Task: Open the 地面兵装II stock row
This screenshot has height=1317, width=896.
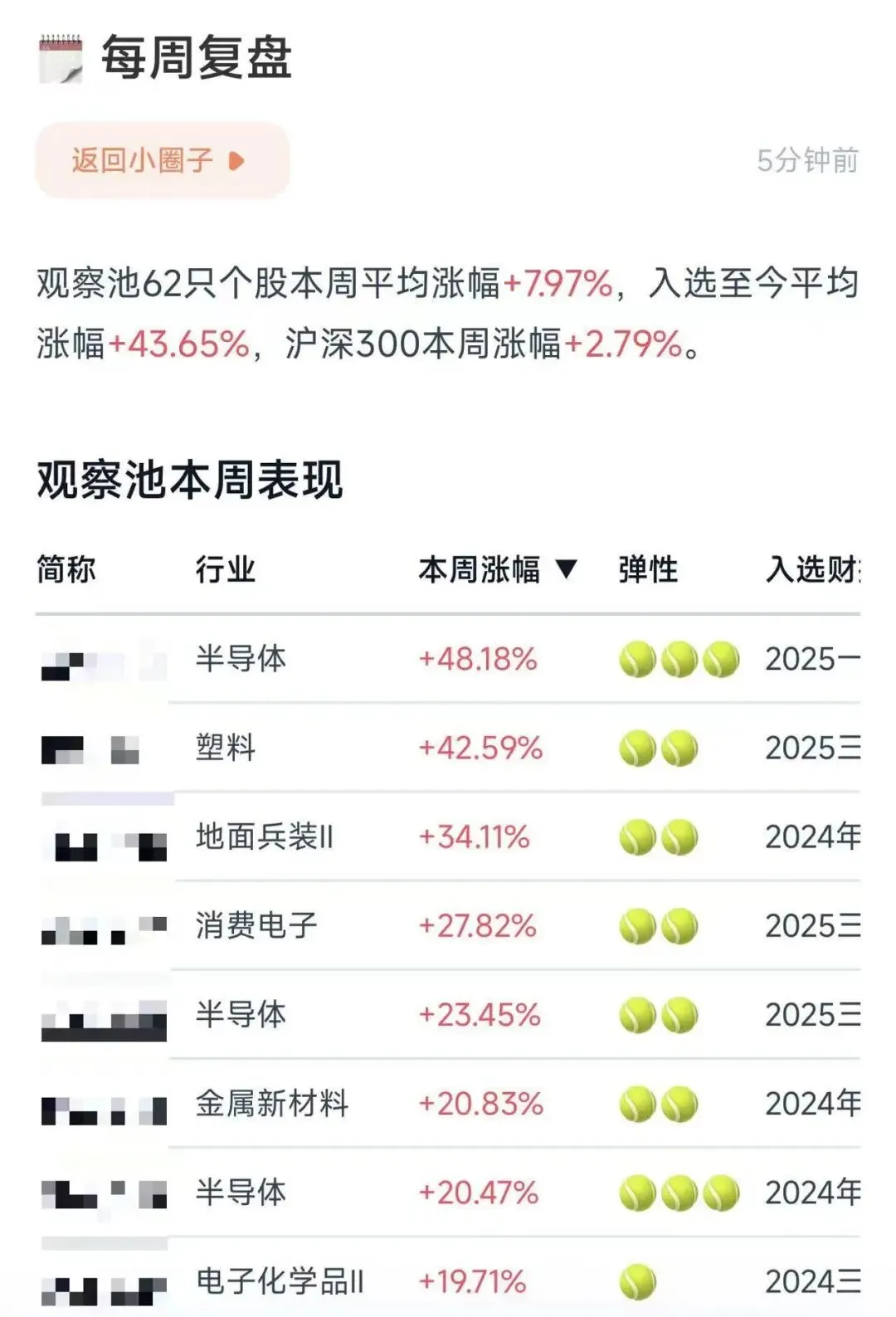Action: pos(448,837)
